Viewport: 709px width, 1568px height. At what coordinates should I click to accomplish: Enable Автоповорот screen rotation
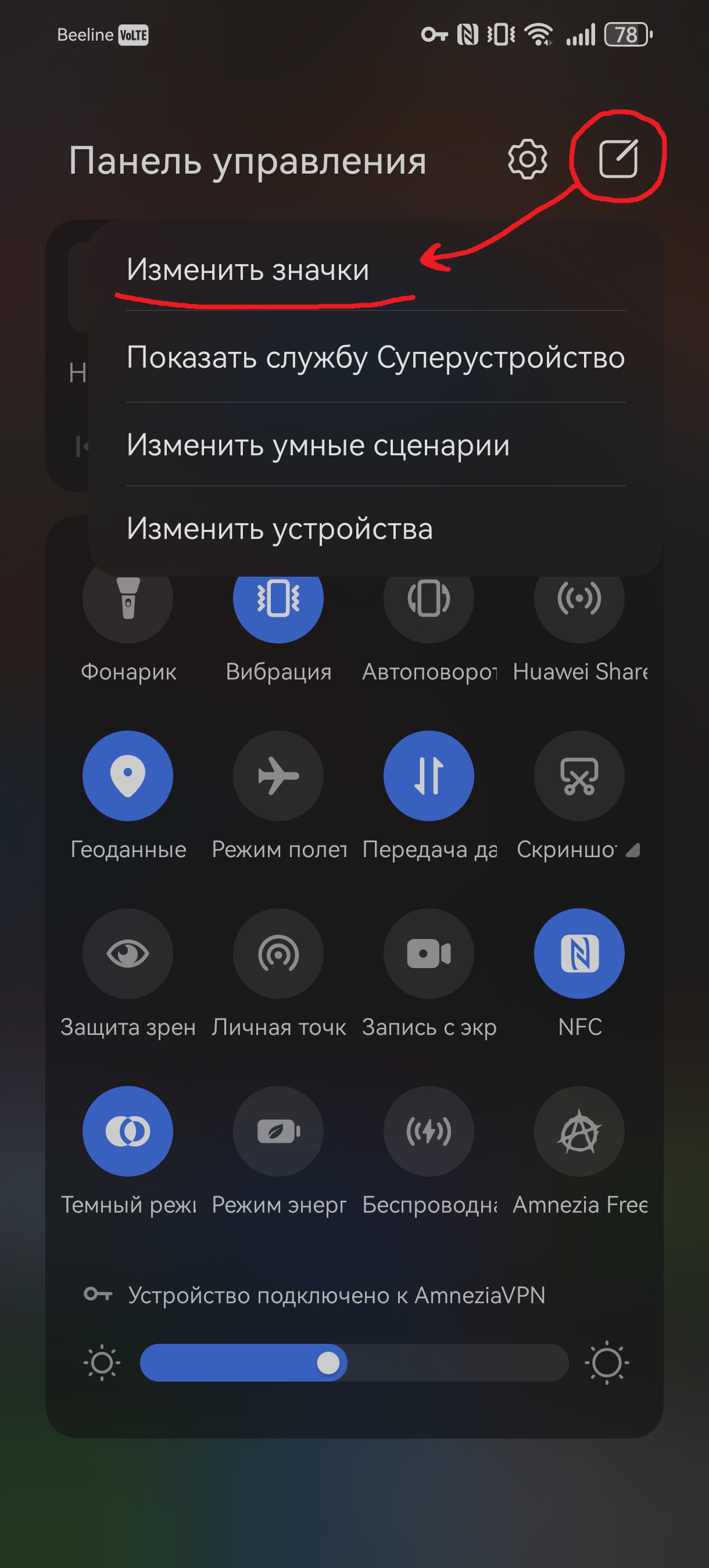point(429,599)
